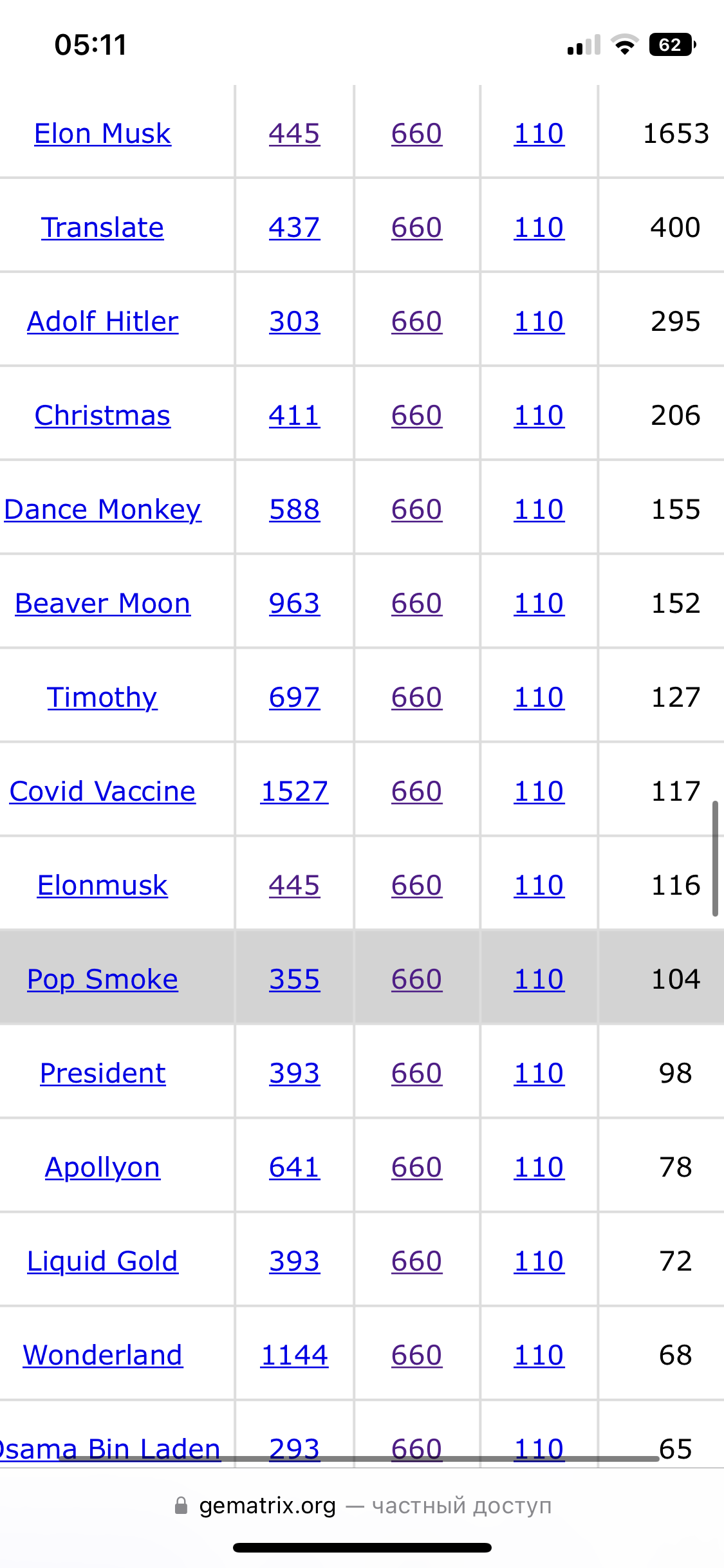Tap value 660 in the Translate row
The image size is (724, 1568).
[x=416, y=228]
